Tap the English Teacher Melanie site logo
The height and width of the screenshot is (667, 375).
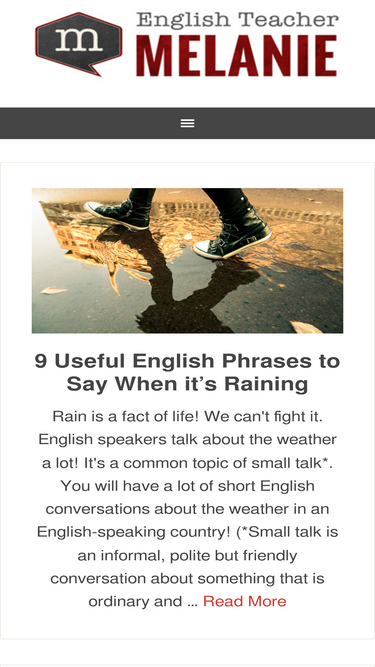pyautogui.click(x=187, y=44)
